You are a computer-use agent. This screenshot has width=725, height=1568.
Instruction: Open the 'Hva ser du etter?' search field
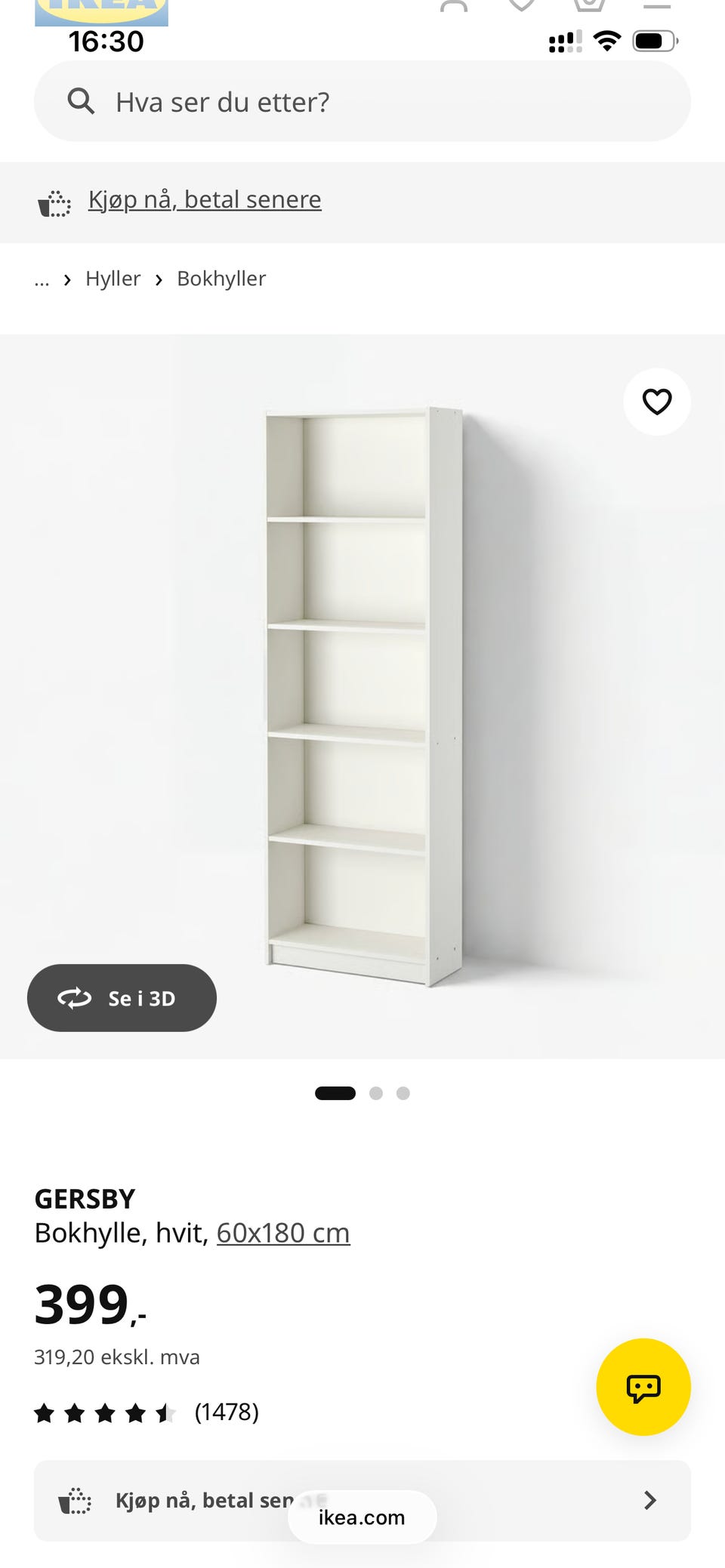[x=362, y=101]
